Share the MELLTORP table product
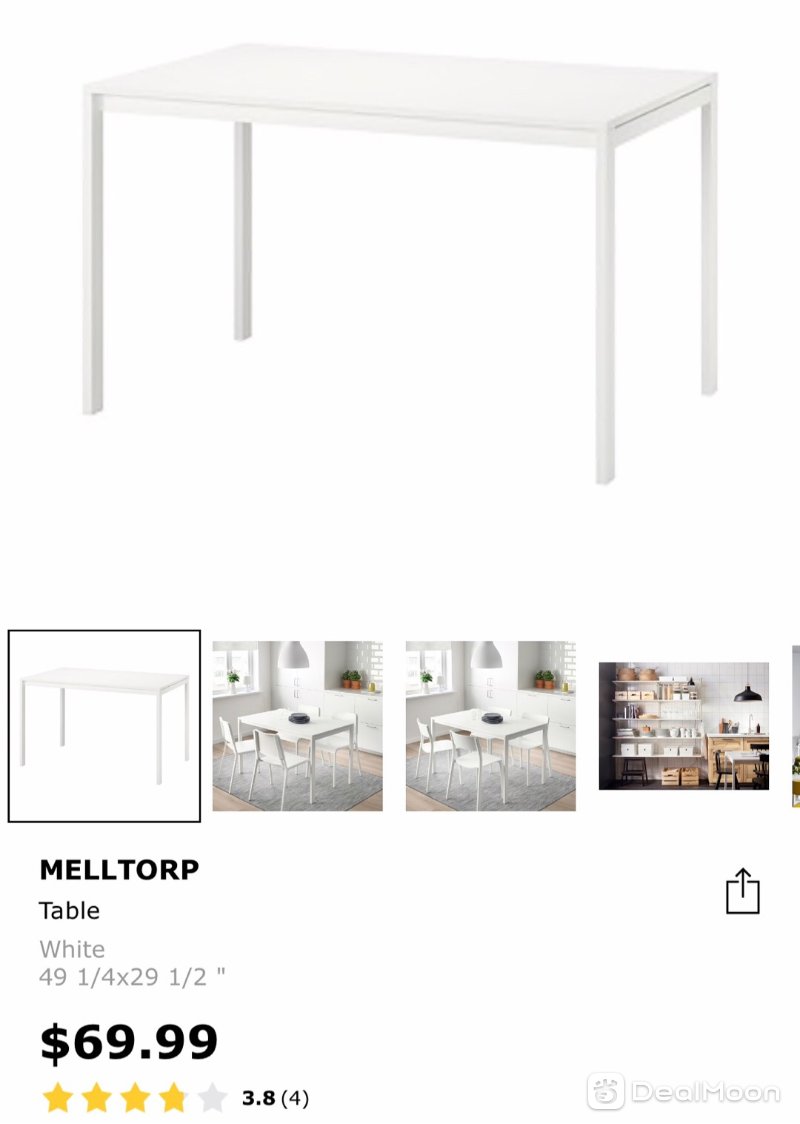This screenshot has height=1124, width=800. [742, 891]
